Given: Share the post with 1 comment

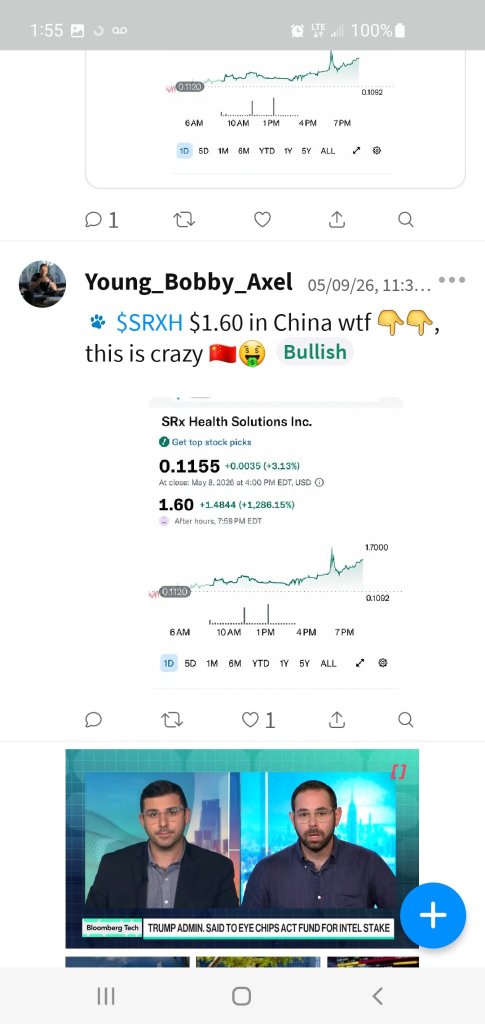Looking at the screenshot, I should (337, 219).
